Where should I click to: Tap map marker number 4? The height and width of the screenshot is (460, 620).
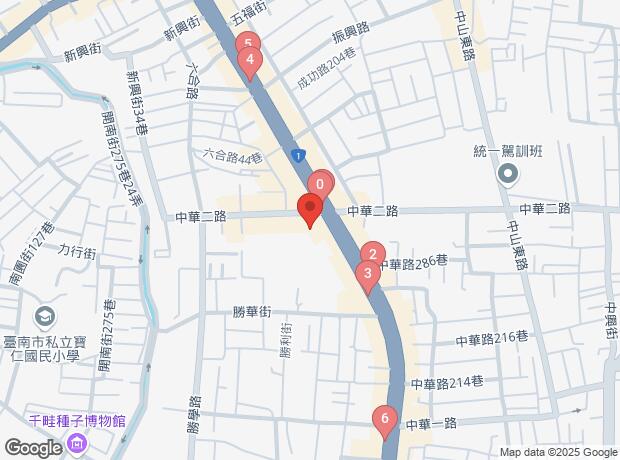click(250, 61)
